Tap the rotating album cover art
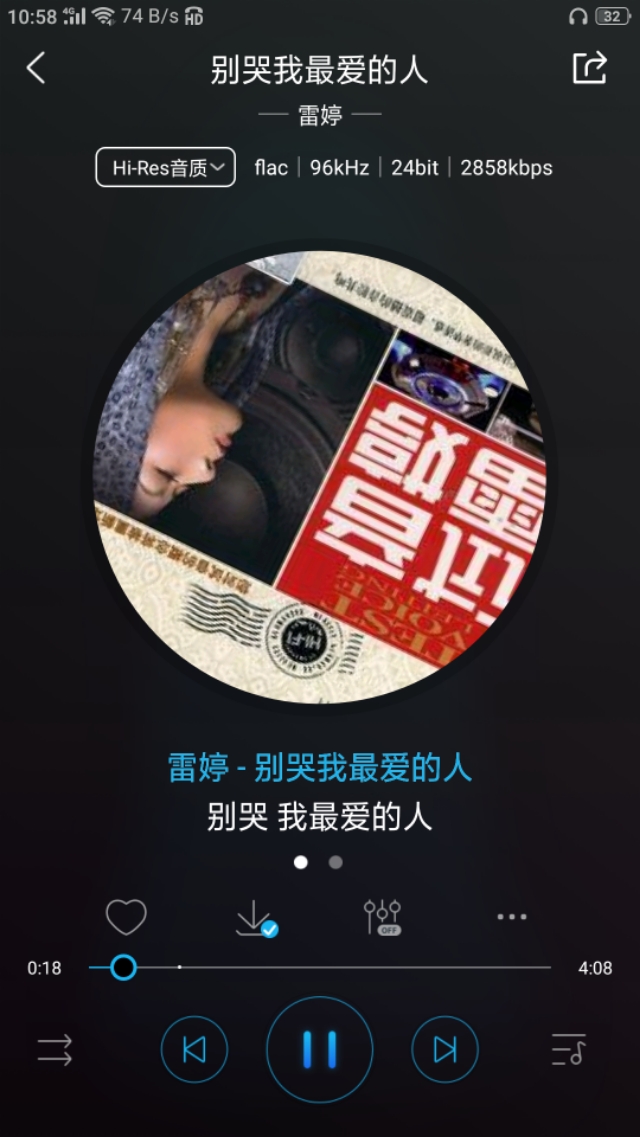Viewport: 640px width, 1137px height. pyautogui.click(x=320, y=476)
